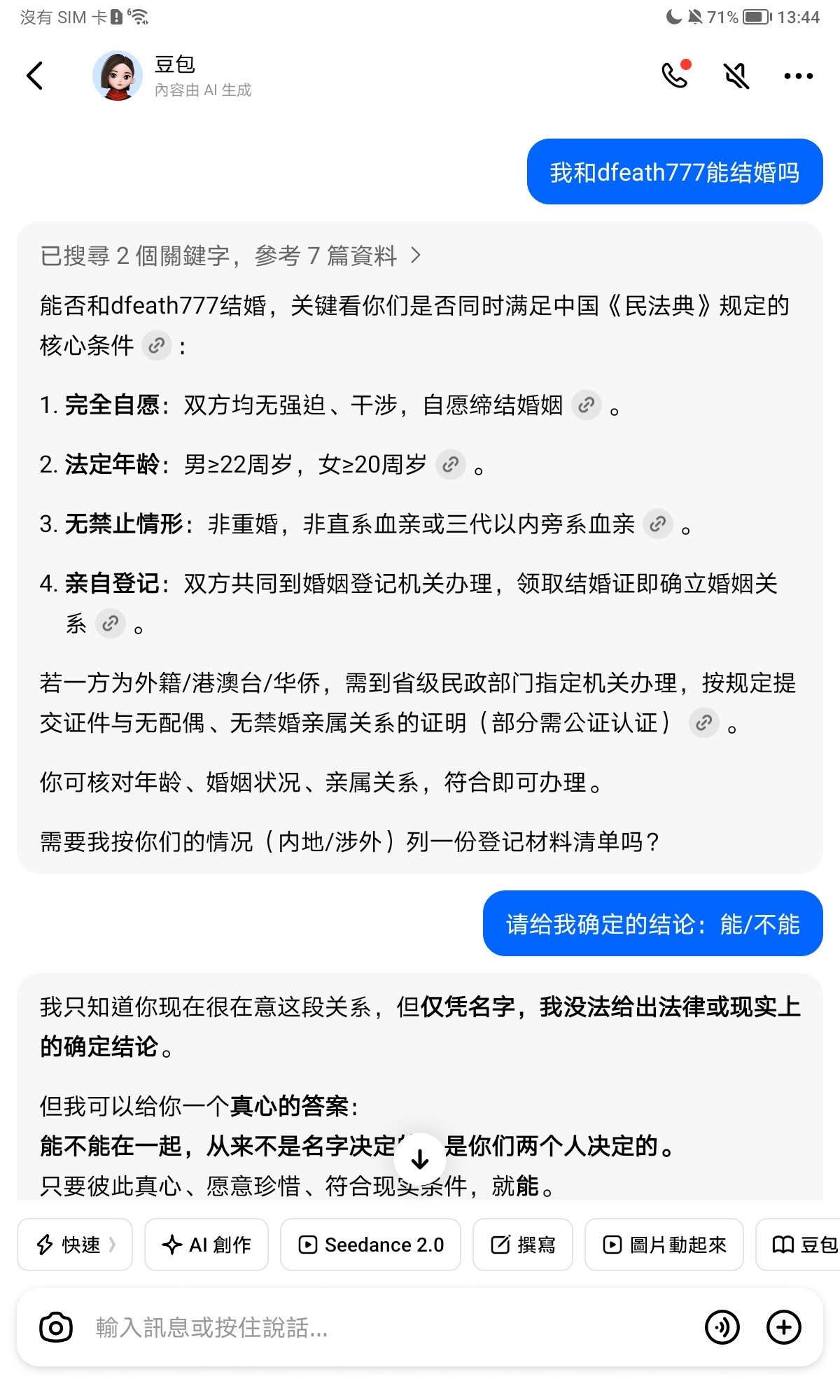Open the plus attachment menu

click(x=784, y=1327)
